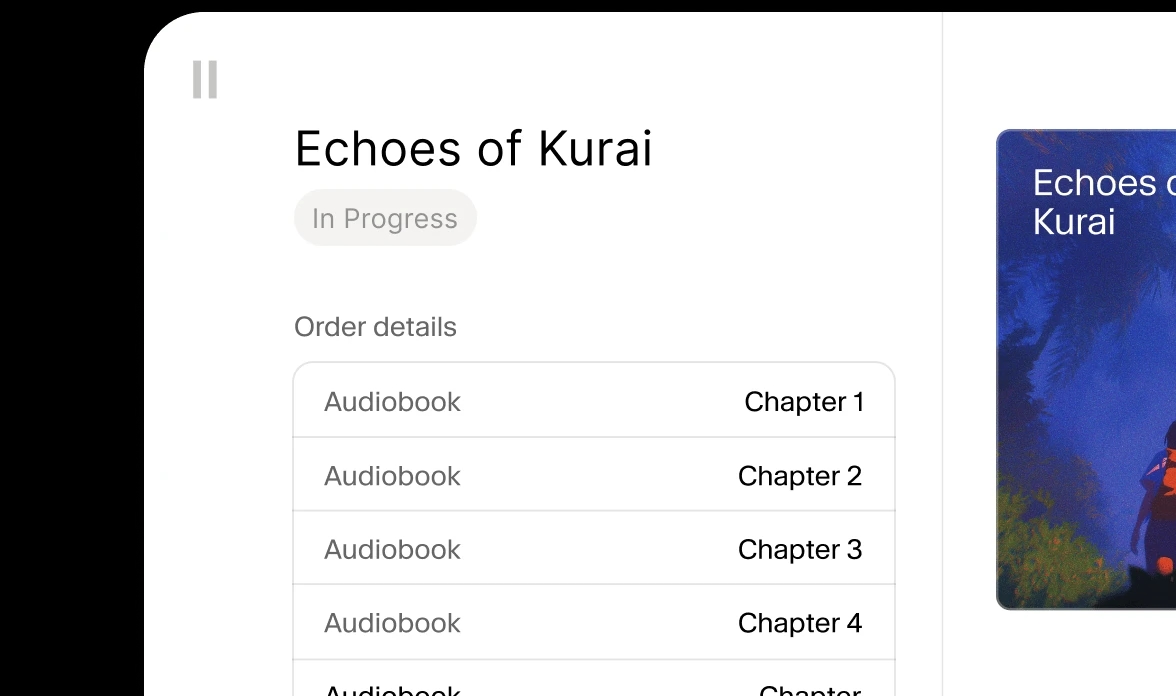Open the Echoes of Kurai cover image
The image size is (1176, 696).
click(1087, 370)
